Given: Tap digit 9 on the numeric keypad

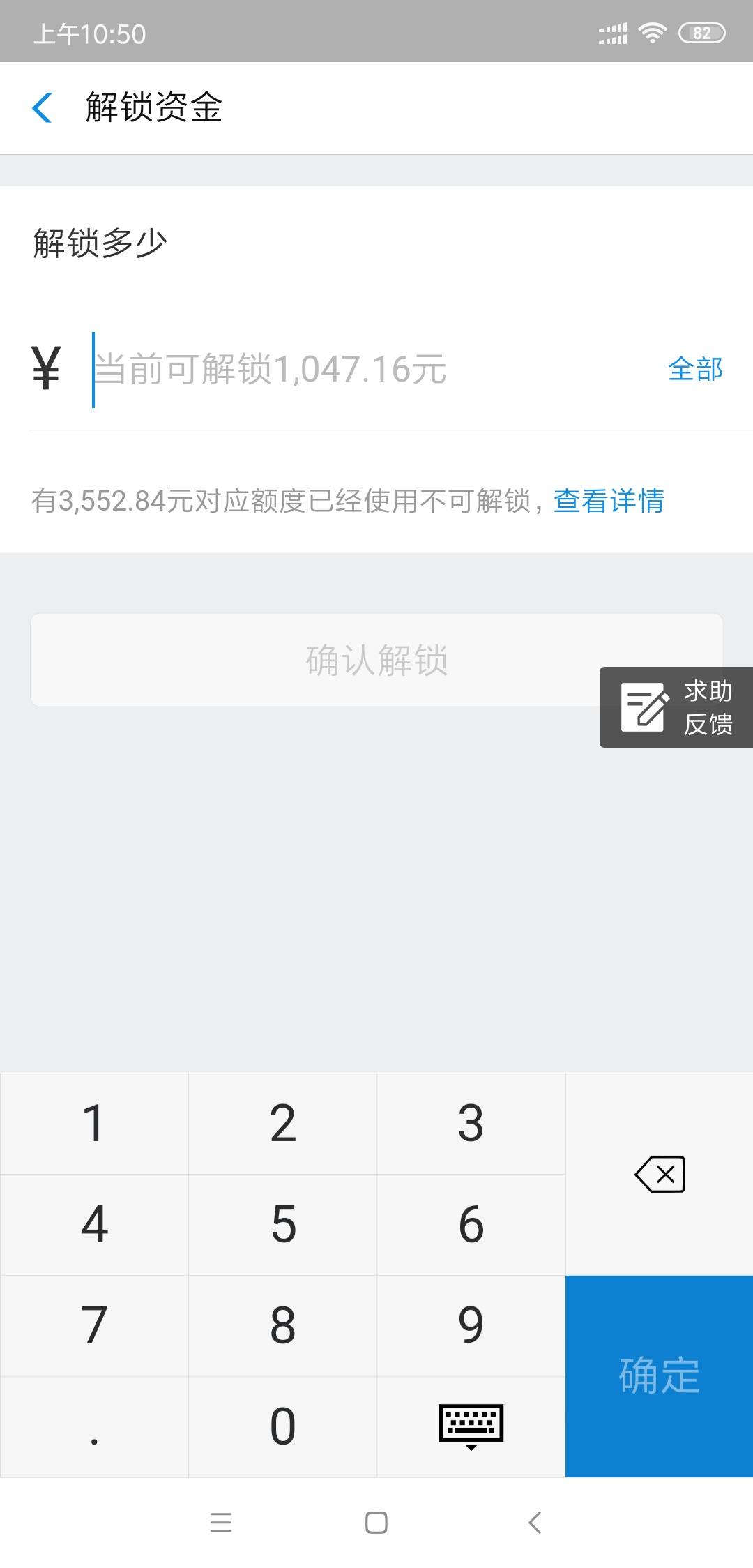Looking at the screenshot, I should coord(470,1325).
